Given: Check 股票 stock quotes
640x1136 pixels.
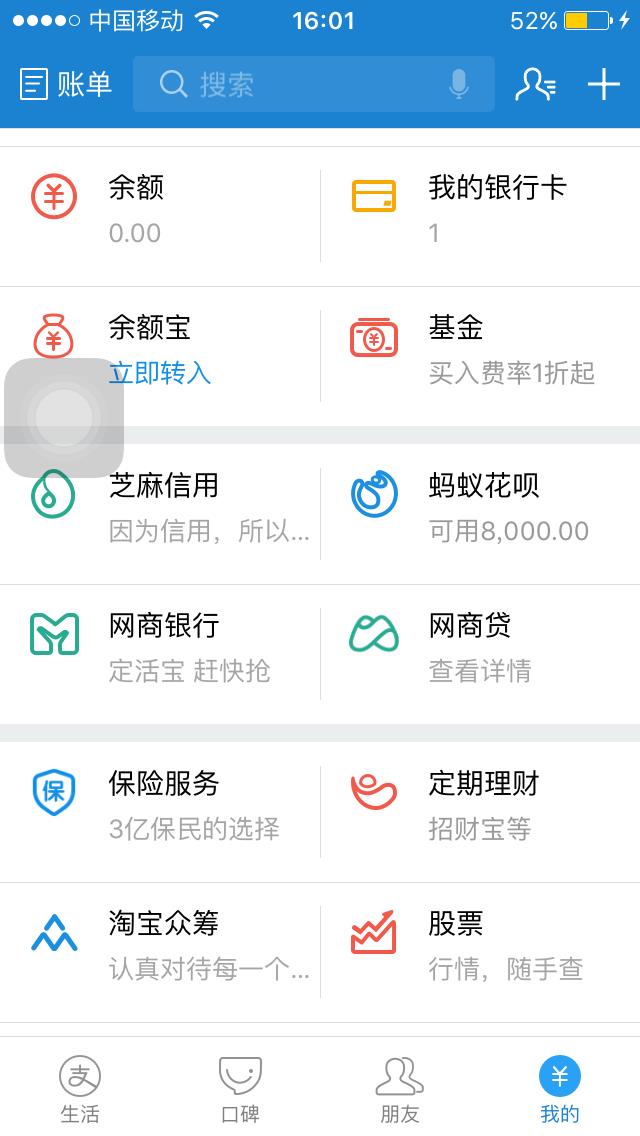Looking at the screenshot, I should coord(480,946).
